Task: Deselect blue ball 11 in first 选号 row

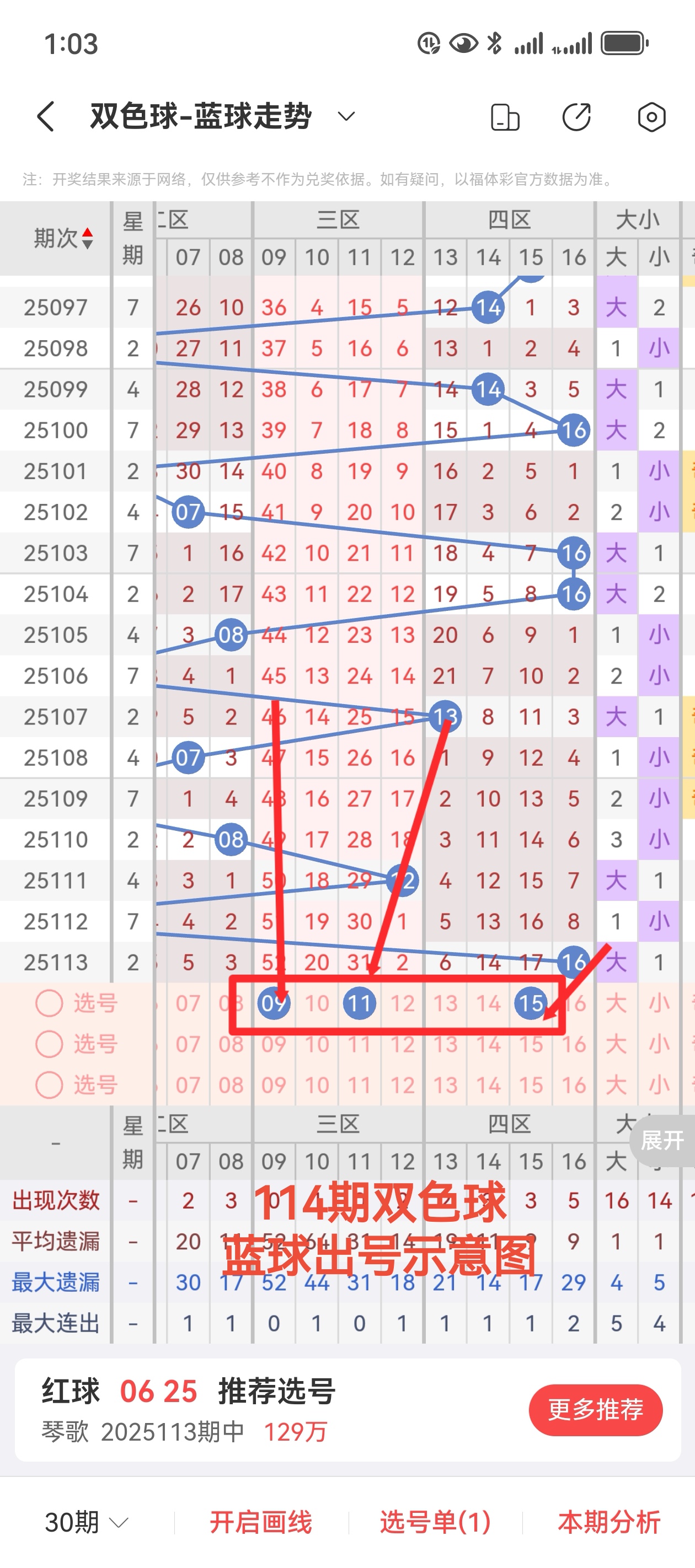Action: click(x=360, y=1002)
